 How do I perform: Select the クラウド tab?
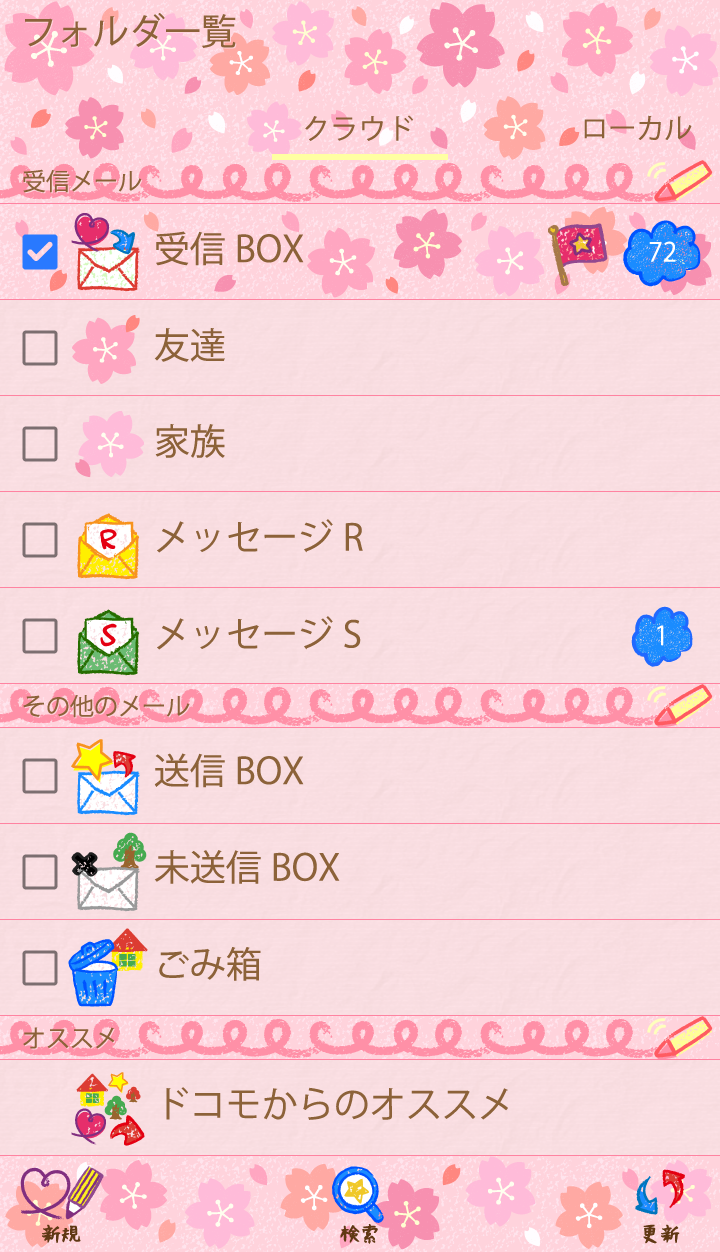coord(359,129)
